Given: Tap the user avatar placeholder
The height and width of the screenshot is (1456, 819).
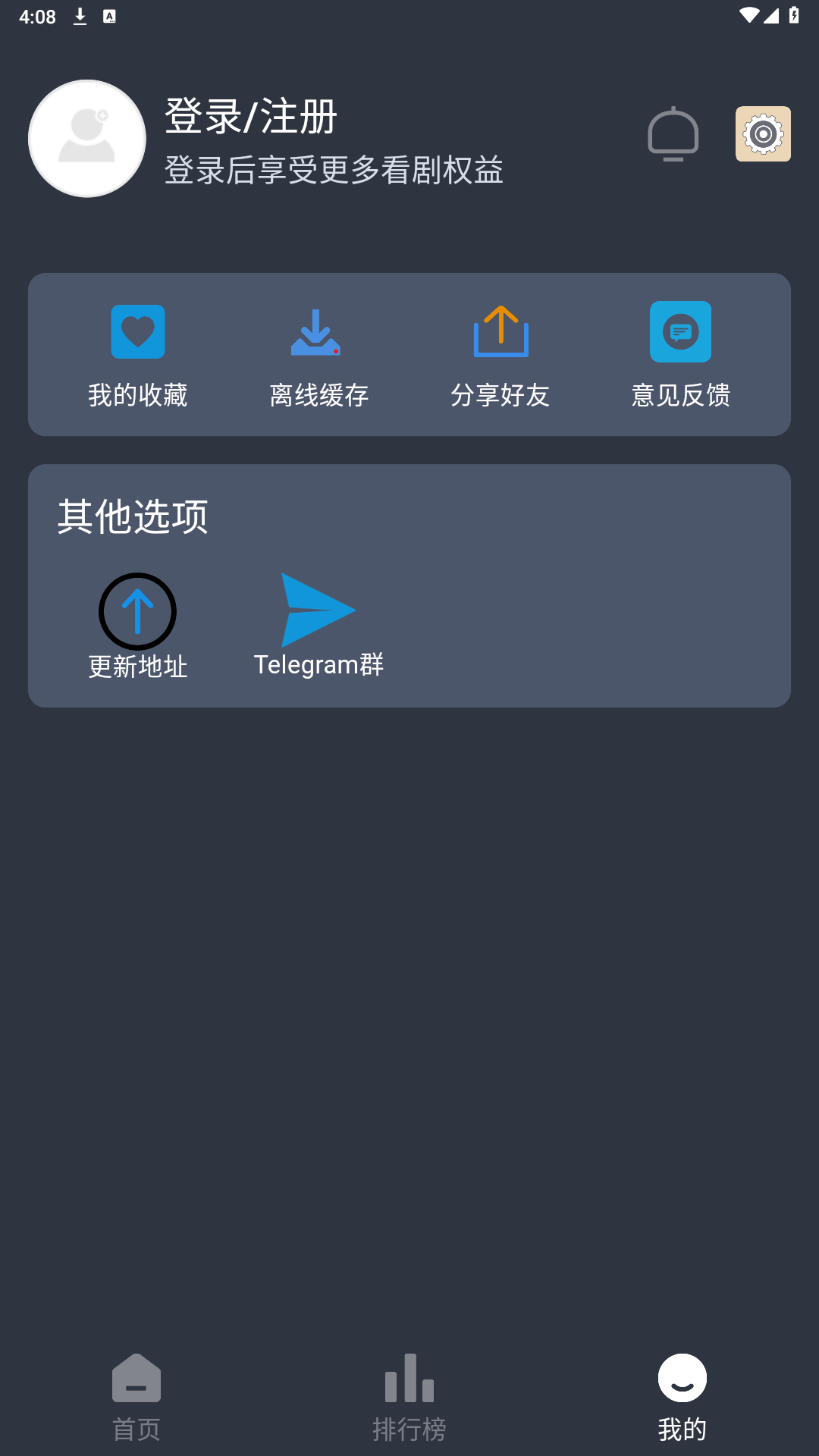Looking at the screenshot, I should pos(86,139).
